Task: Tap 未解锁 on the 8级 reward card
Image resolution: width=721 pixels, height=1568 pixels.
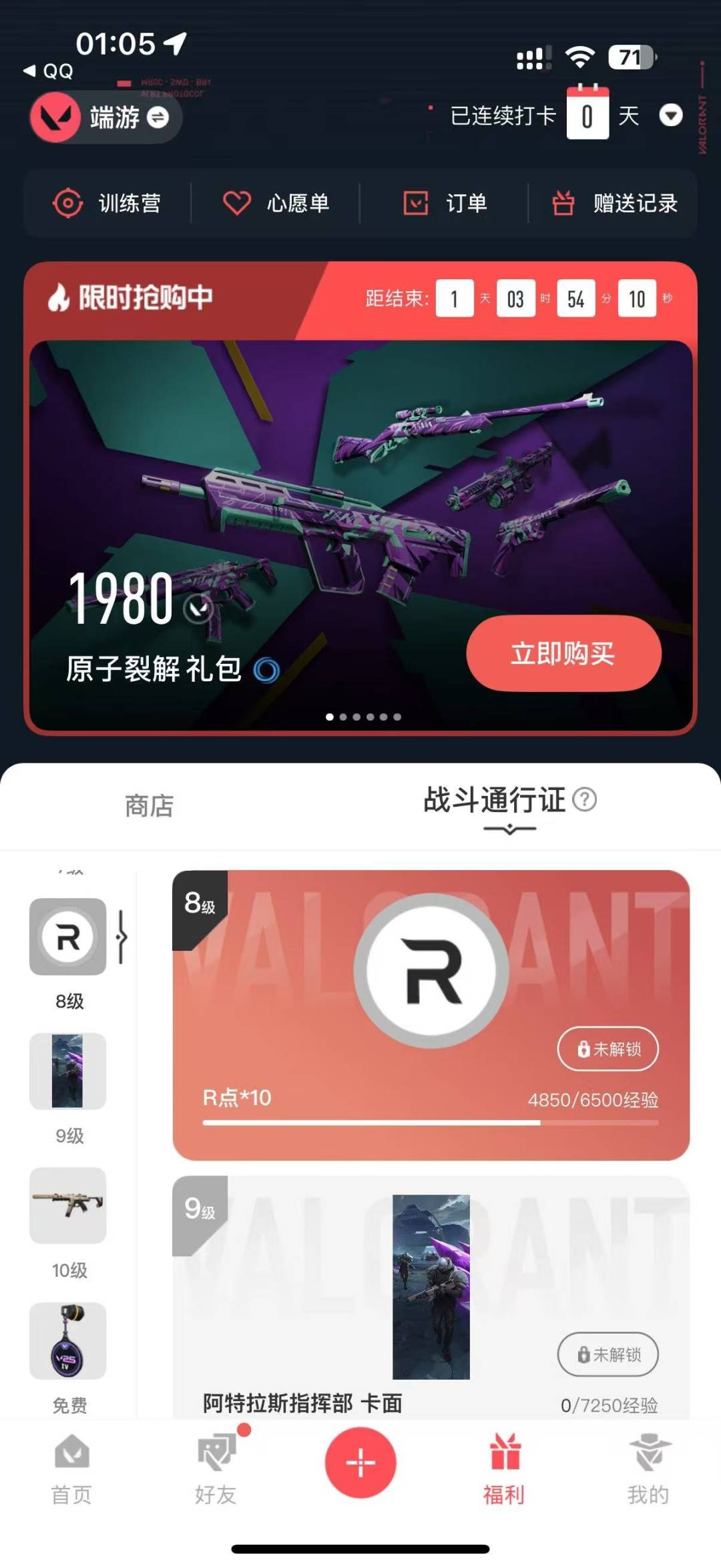Action: click(608, 1048)
